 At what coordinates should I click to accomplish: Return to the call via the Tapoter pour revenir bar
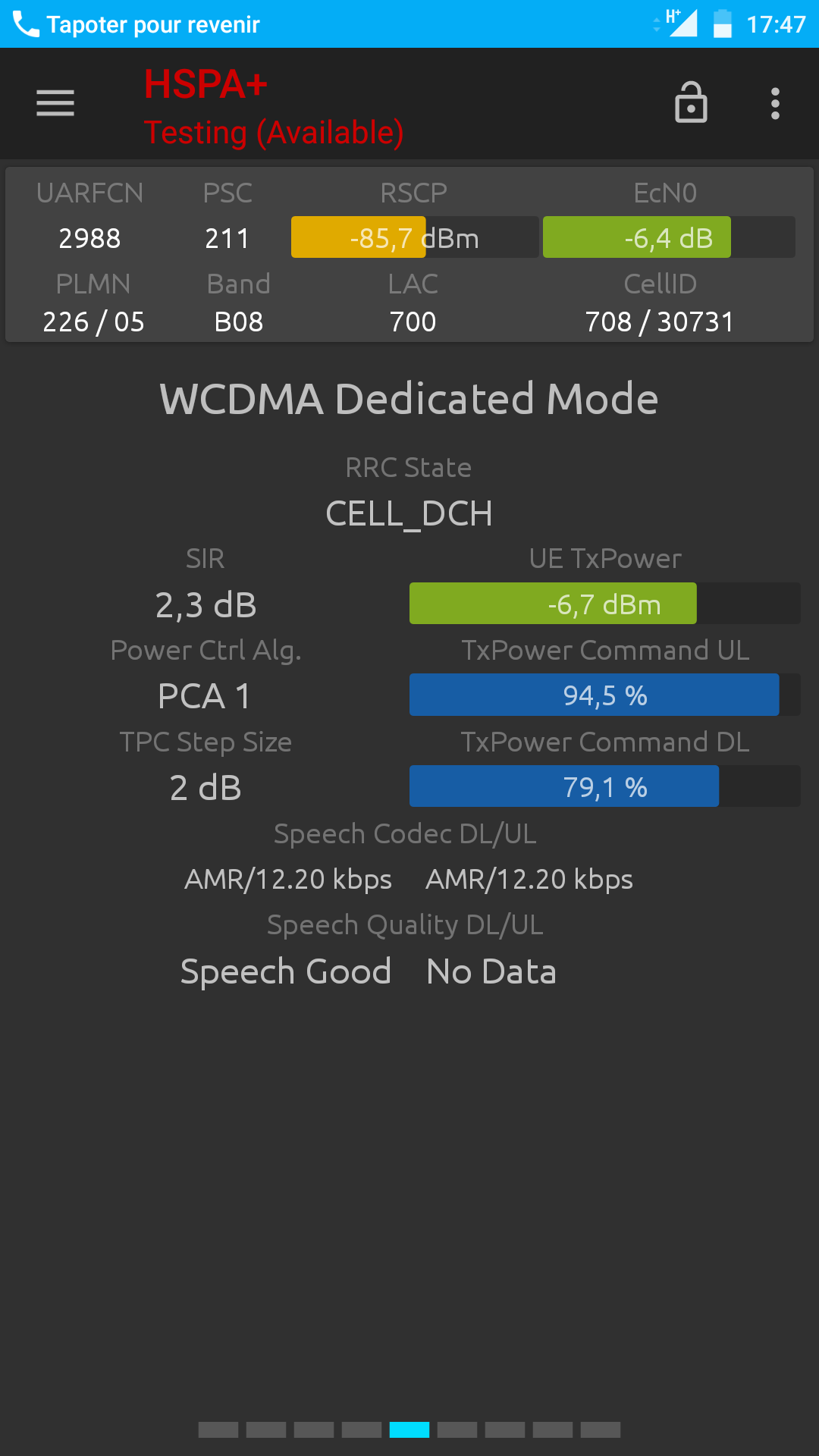[409, 24]
